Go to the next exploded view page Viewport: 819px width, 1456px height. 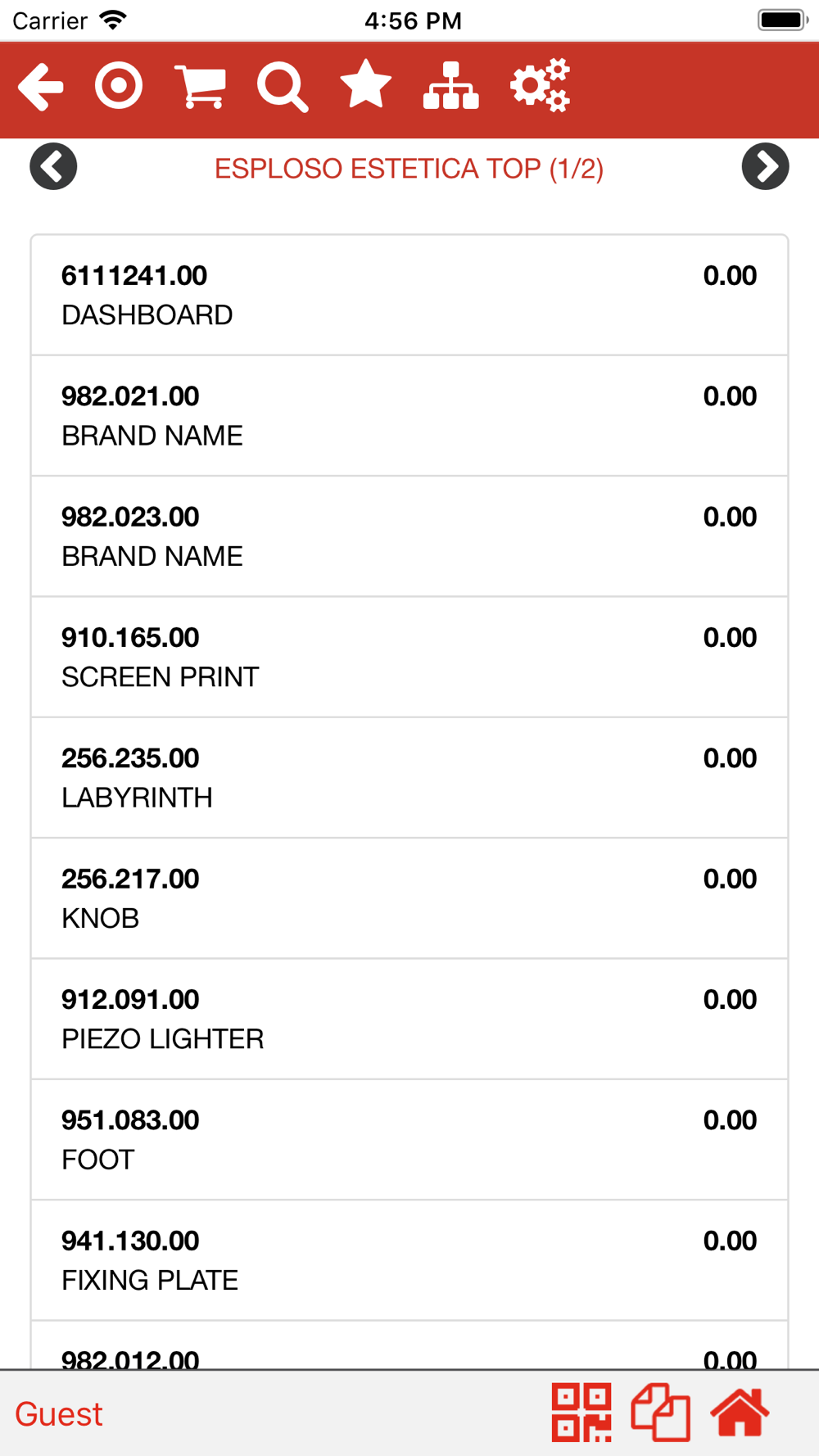765,166
